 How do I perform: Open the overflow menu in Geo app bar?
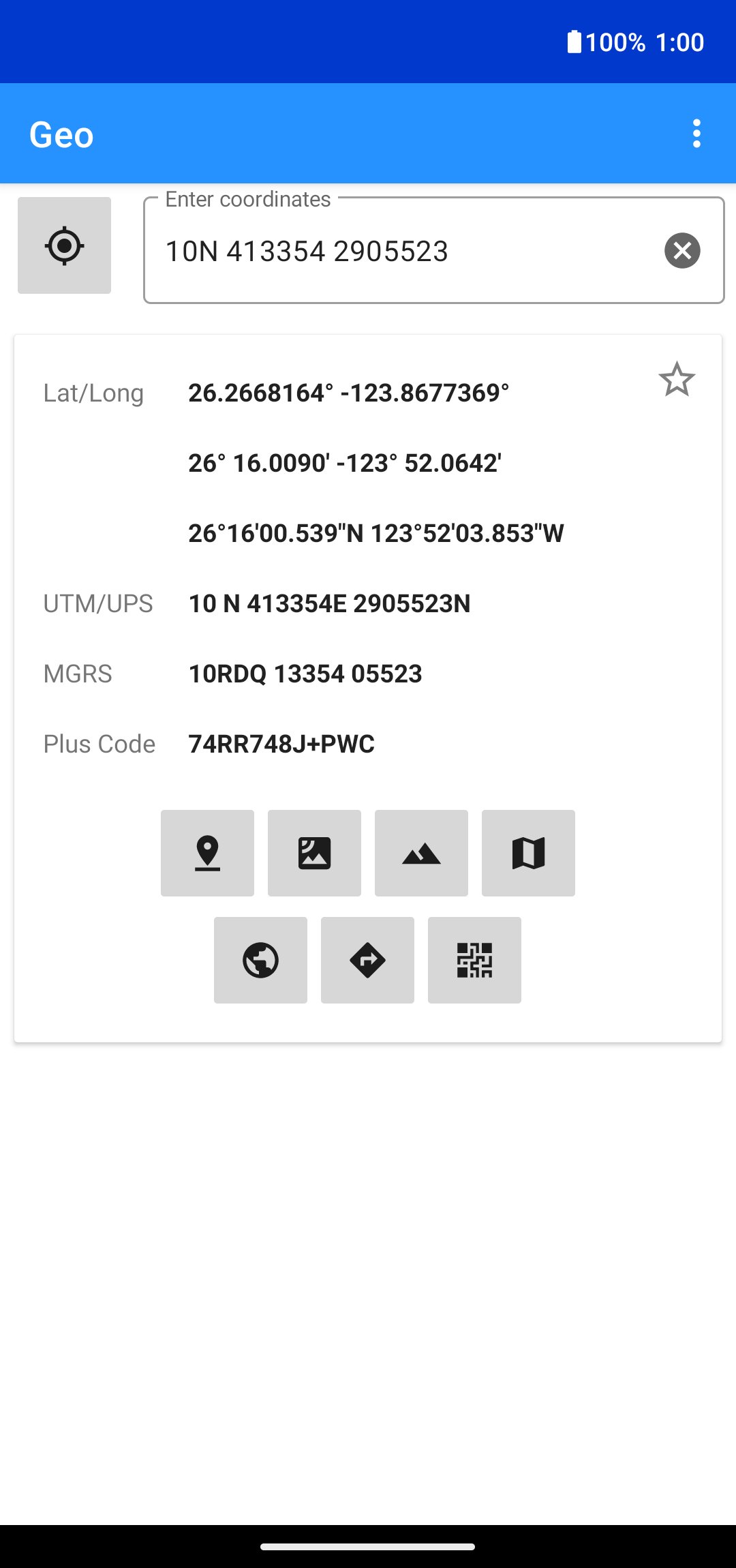point(696,134)
